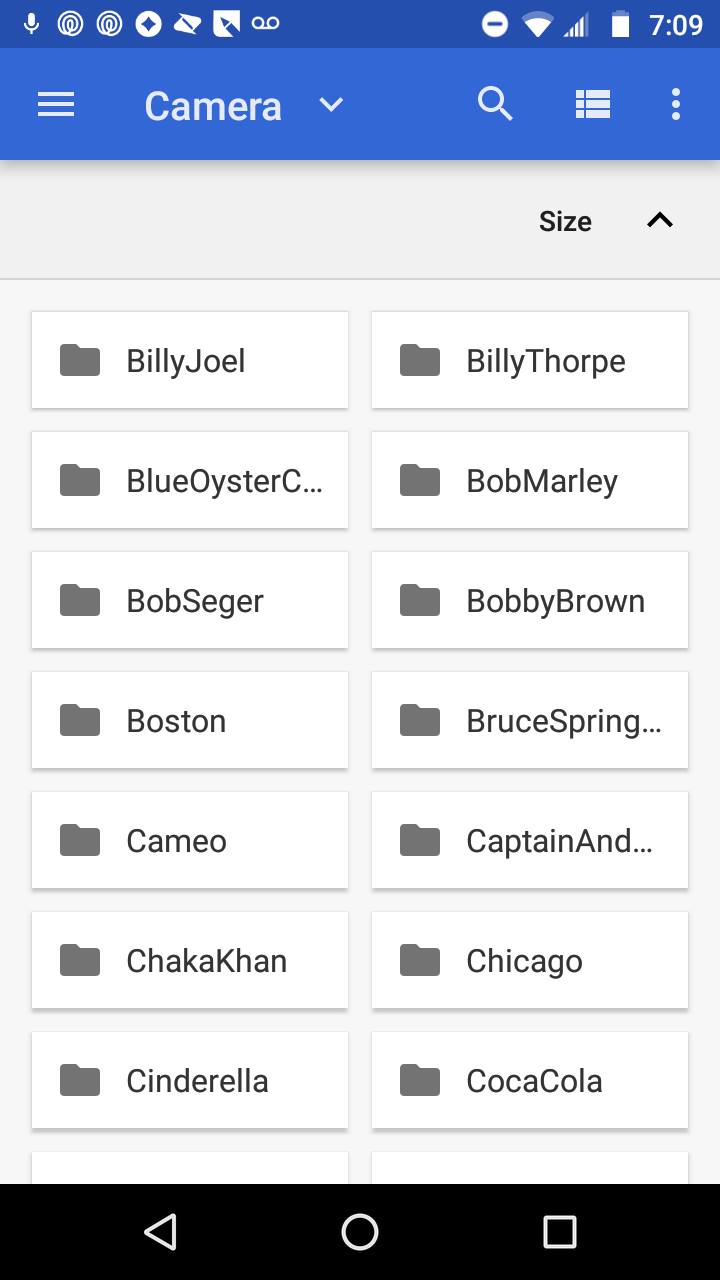The height and width of the screenshot is (1280, 720).
Task: Open the Chicago folder
Action: pos(530,960)
